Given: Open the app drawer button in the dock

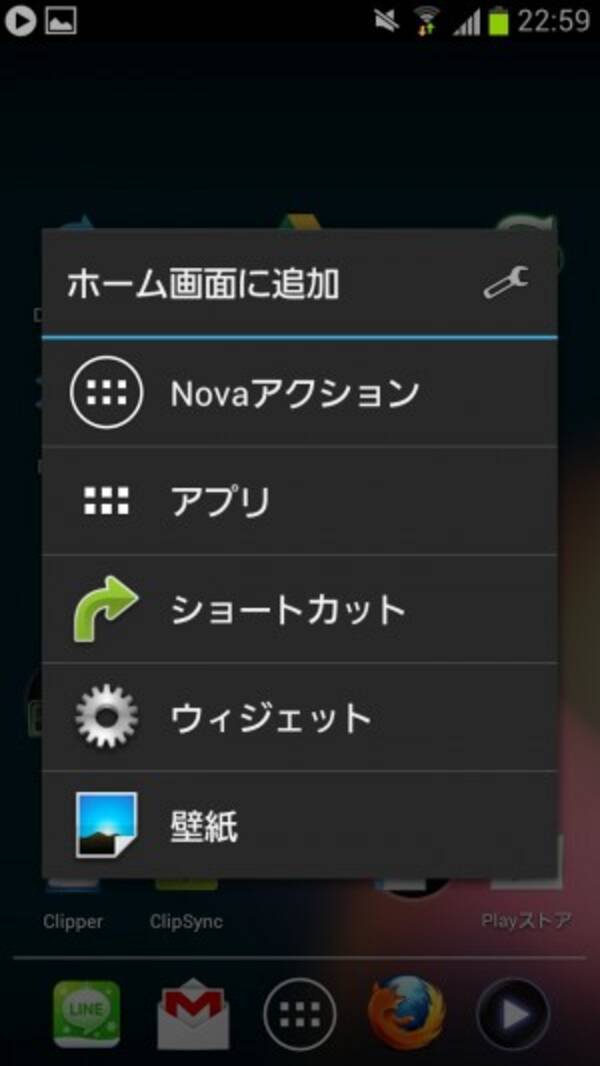Looking at the screenshot, I should (x=300, y=1014).
